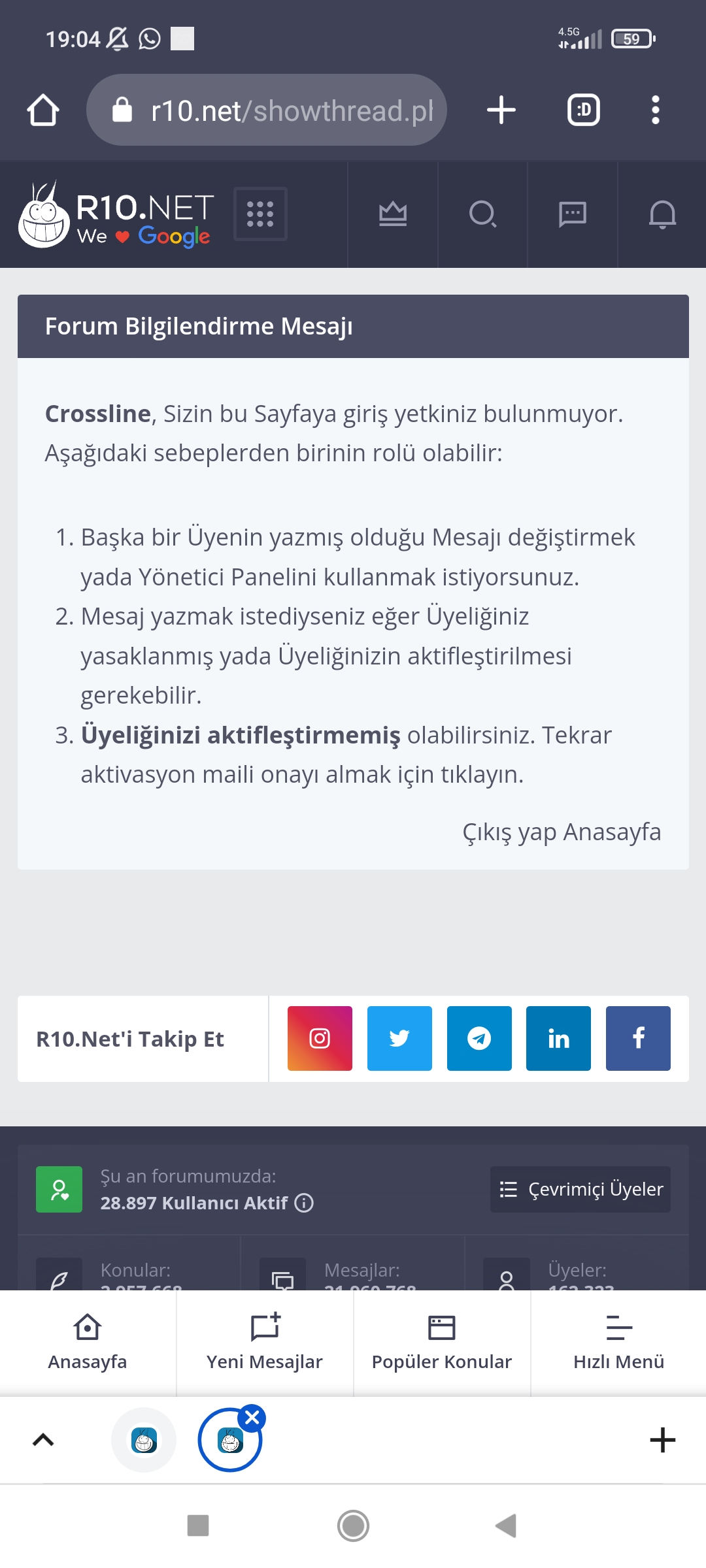Open the browser overflow menu
Screen dimensions: 706x1568
point(656,110)
